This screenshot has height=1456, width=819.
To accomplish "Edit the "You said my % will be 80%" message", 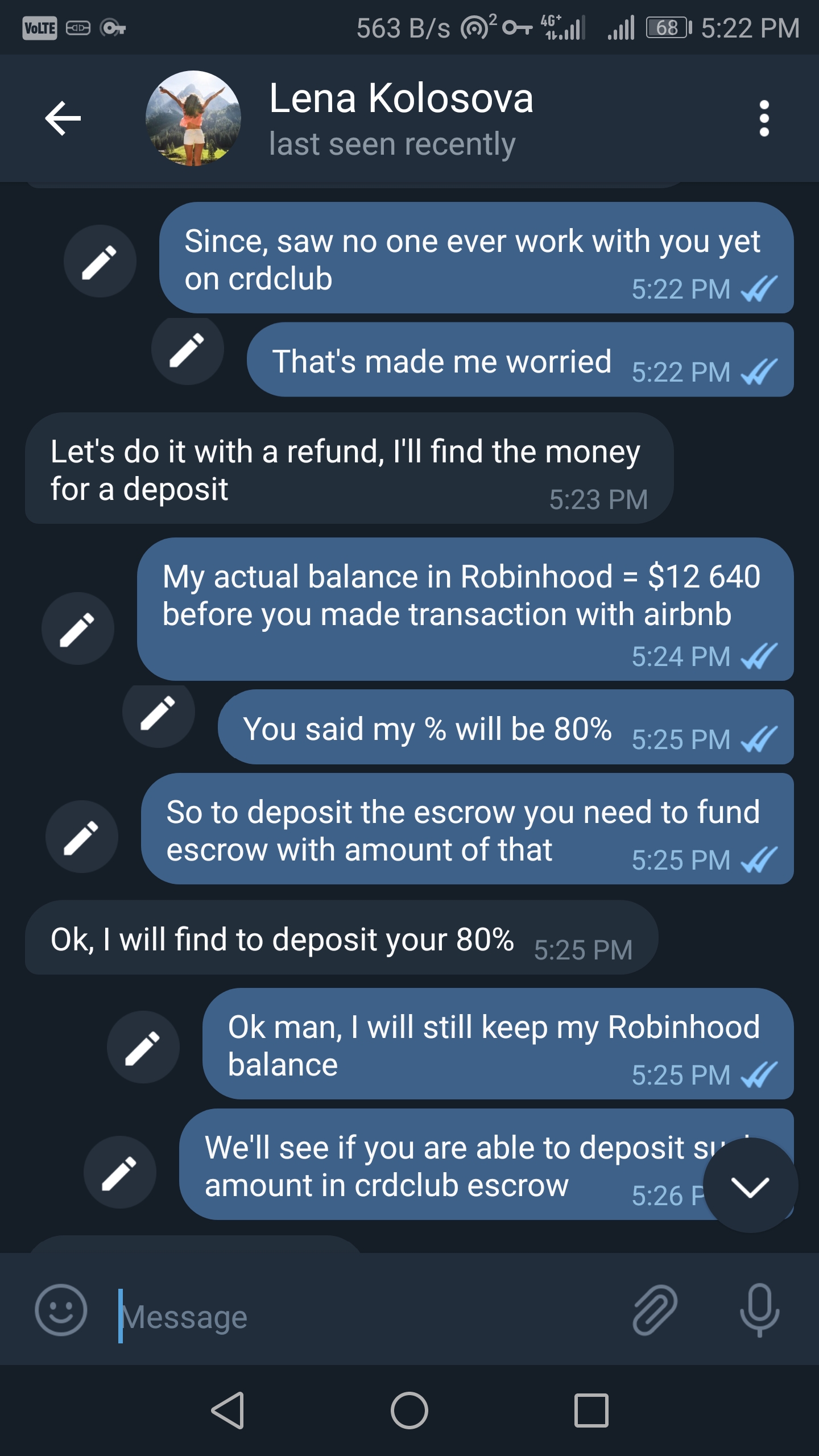I will click(159, 712).
